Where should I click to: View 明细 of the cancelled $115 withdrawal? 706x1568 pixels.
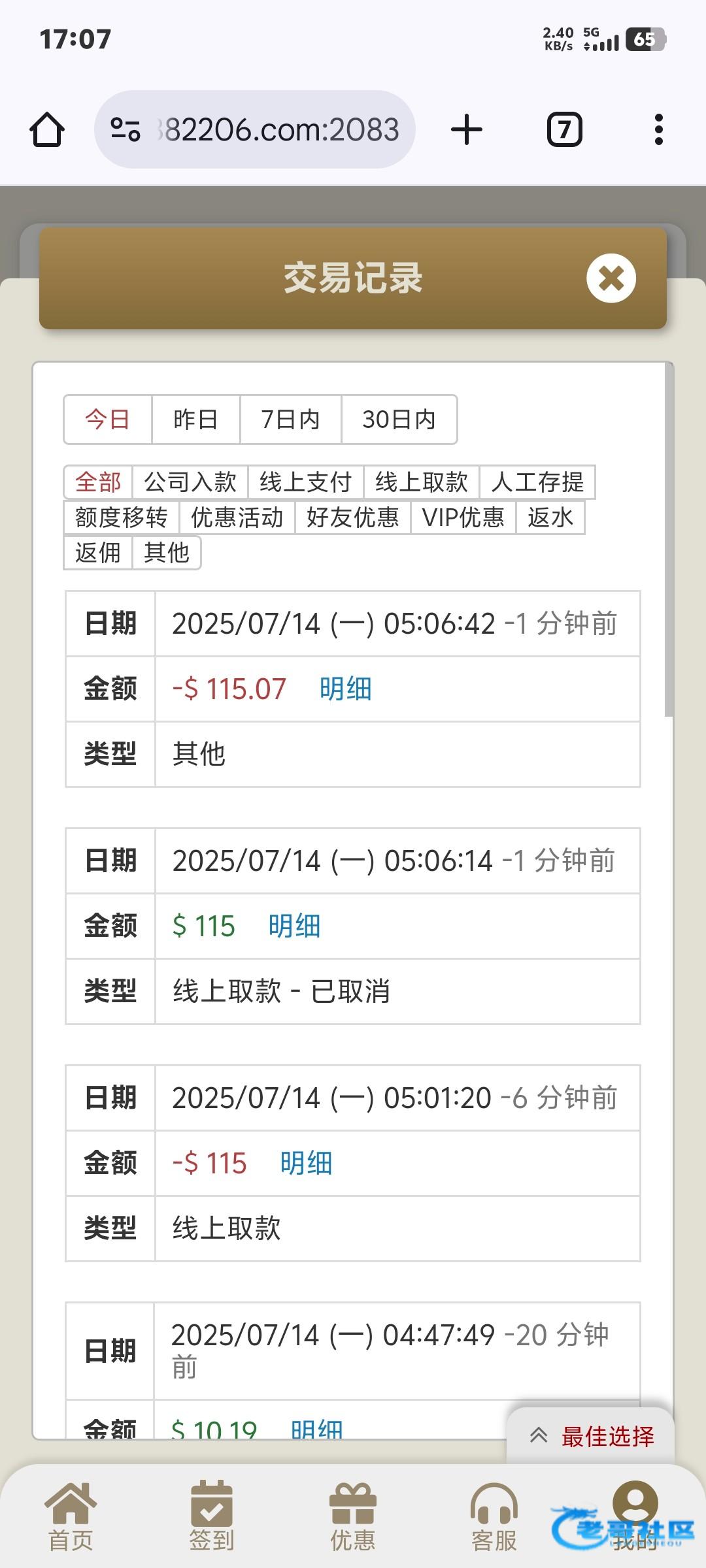click(x=294, y=926)
